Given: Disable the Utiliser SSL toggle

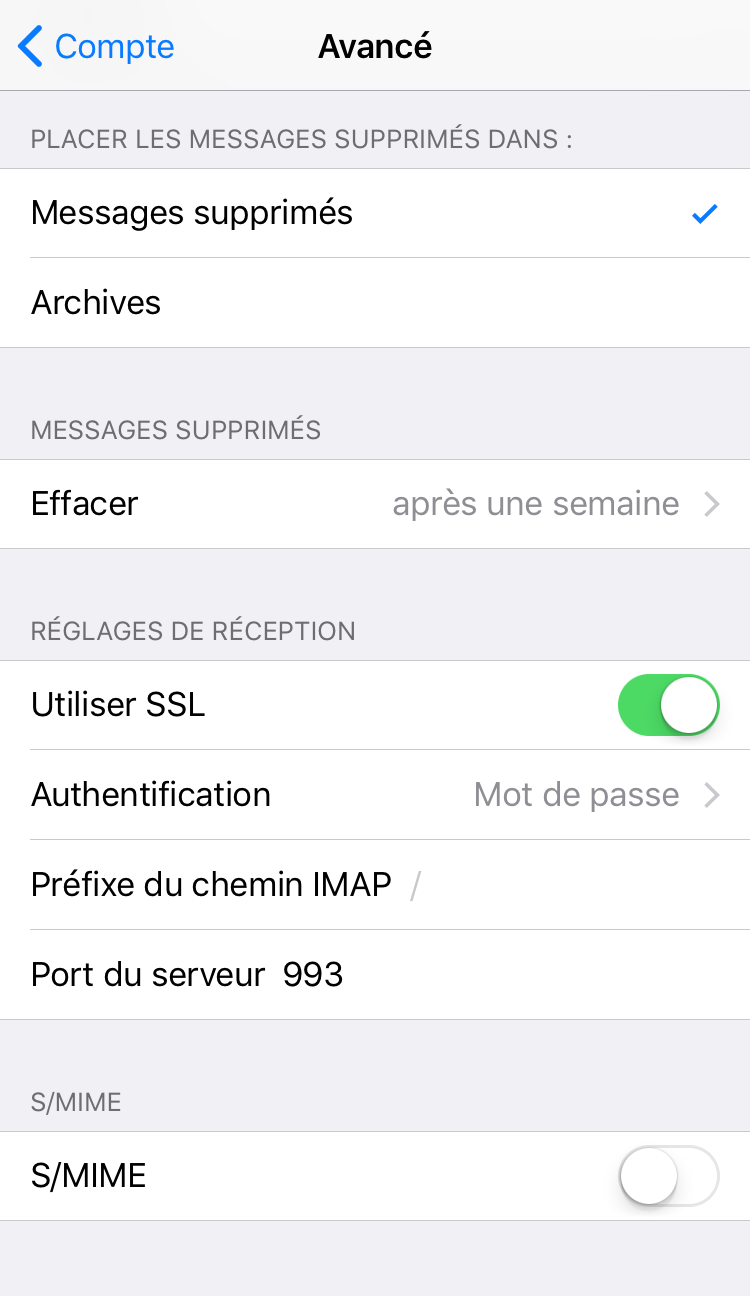Looking at the screenshot, I should pyautogui.click(x=668, y=705).
